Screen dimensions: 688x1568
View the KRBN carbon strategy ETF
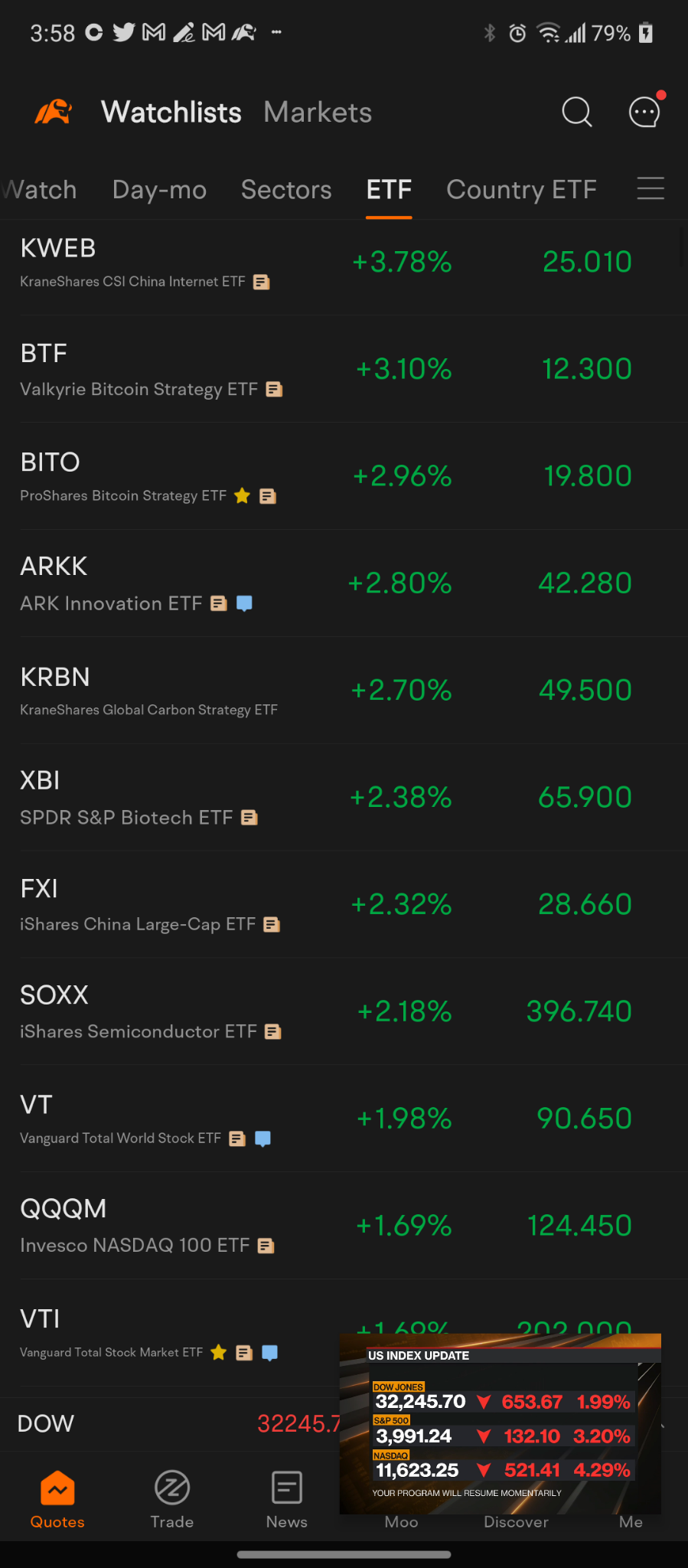click(x=344, y=691)
